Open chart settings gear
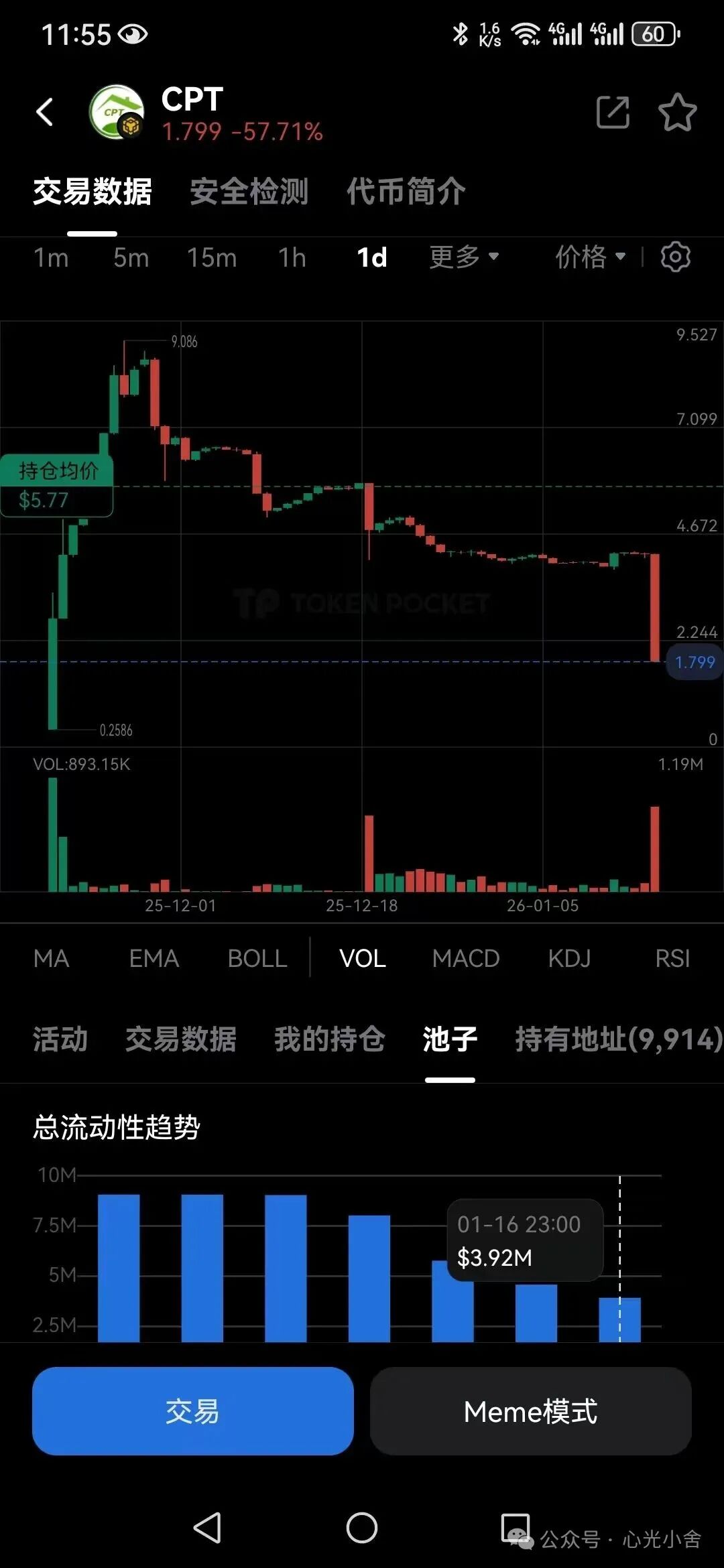 pyautogui.click(x=675, y=257)
